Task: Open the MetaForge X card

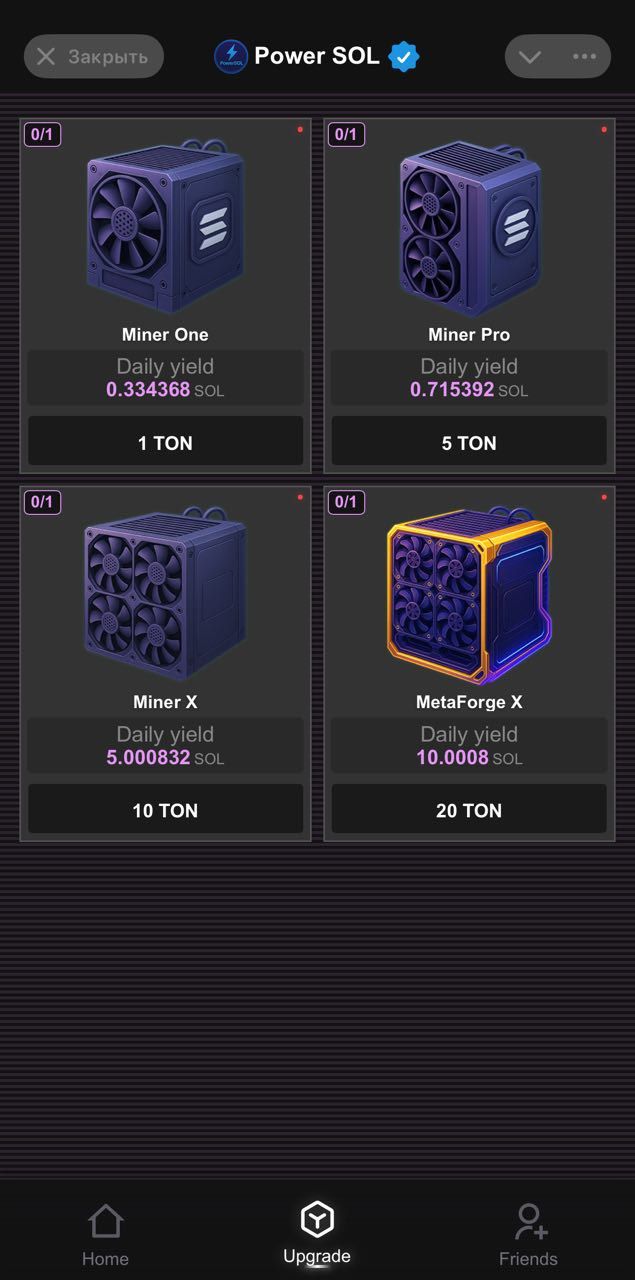Action: pyautogui.click(x=469, y=600)
